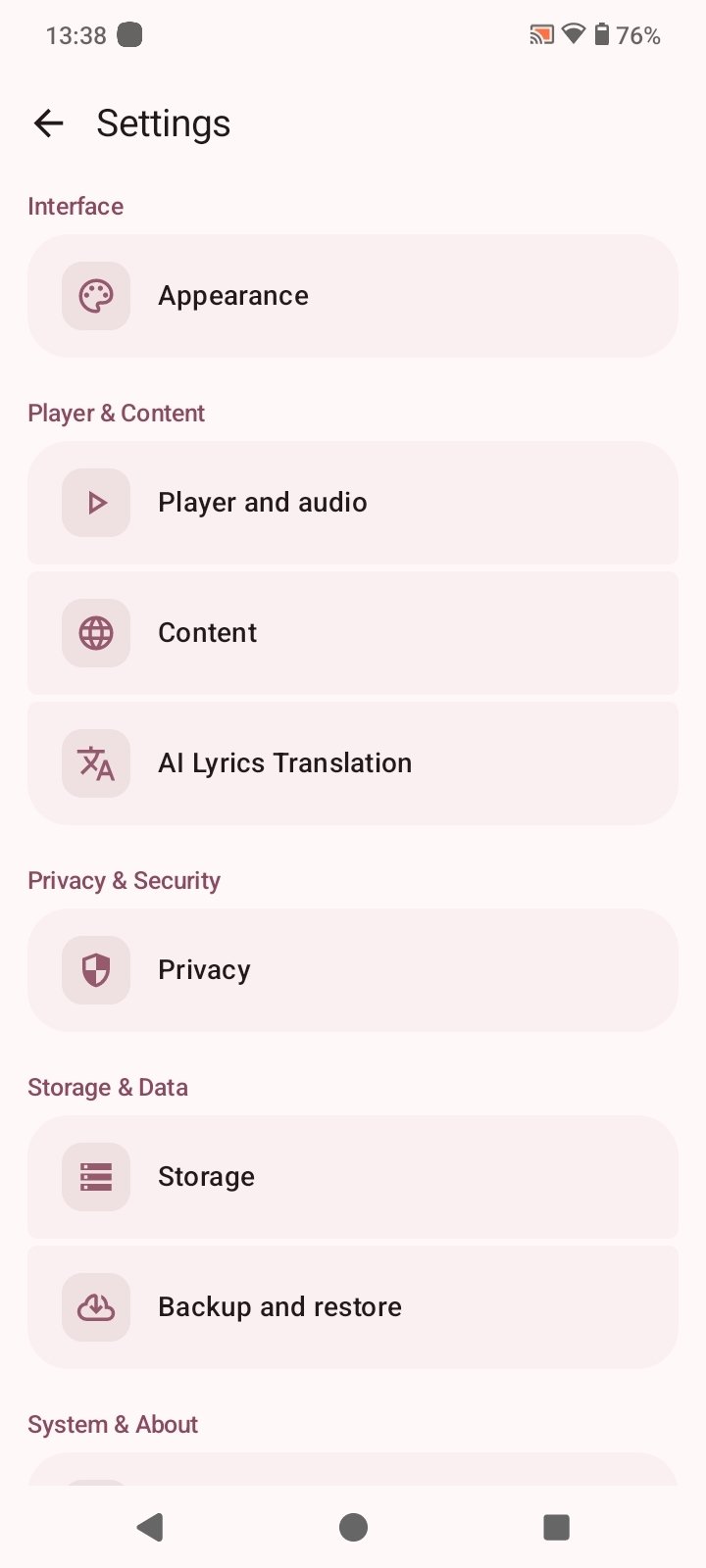Open Player and audio settings

coord(353,503)
